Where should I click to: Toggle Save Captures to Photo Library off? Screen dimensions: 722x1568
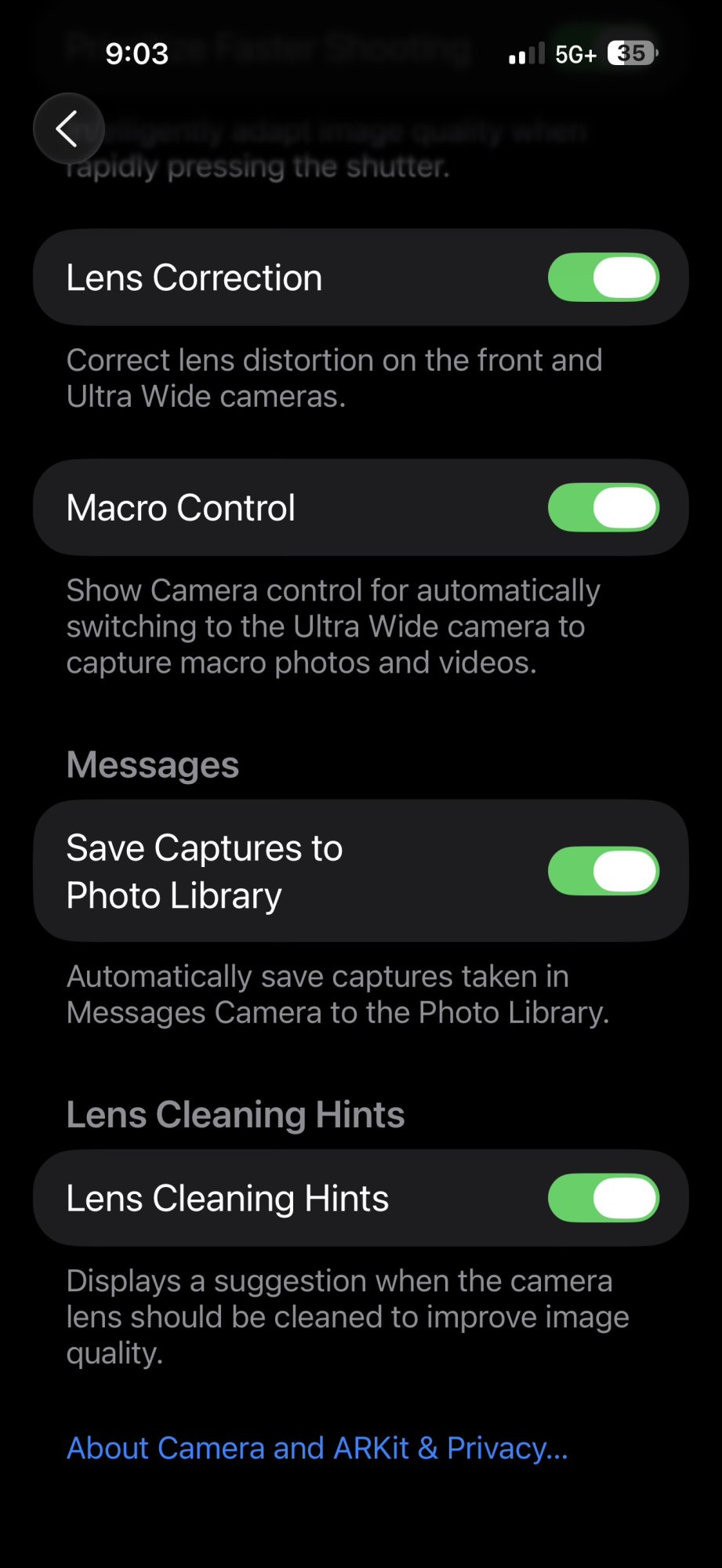(x=603, y=871)
